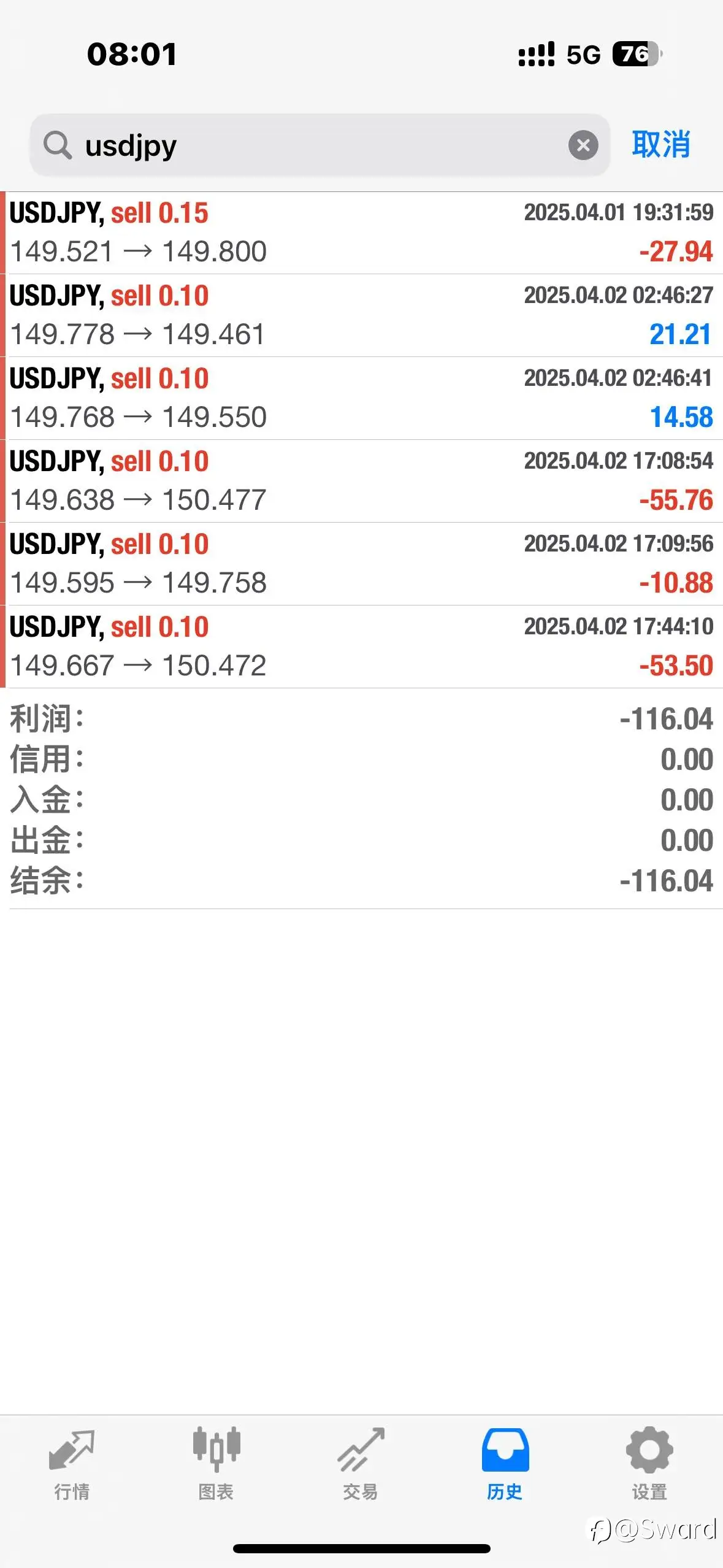Screen dimensions: 723x1568
Task: Select the 历史 history tab
Action: 505,1464
